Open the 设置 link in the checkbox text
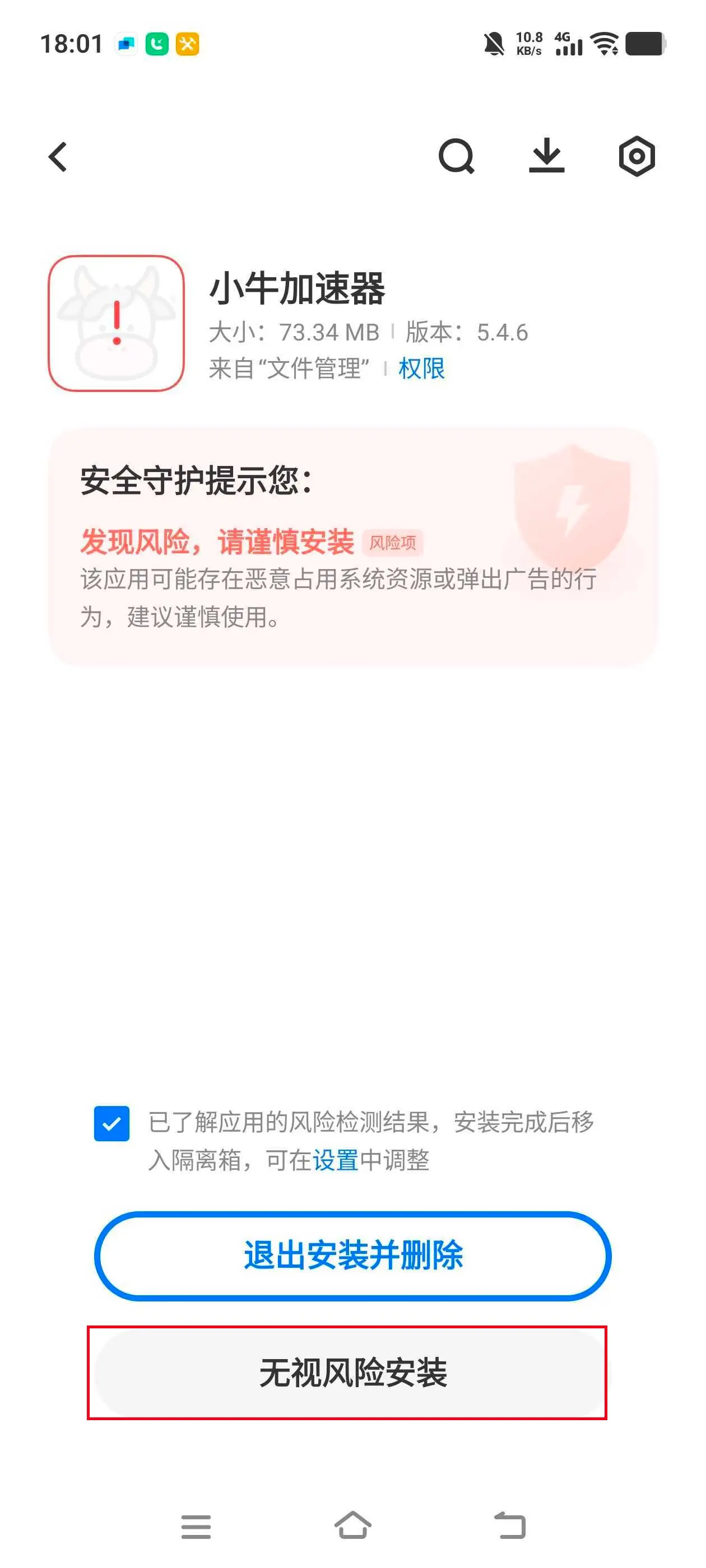Screen dimensions: 706x1568 coord(335,1160)
